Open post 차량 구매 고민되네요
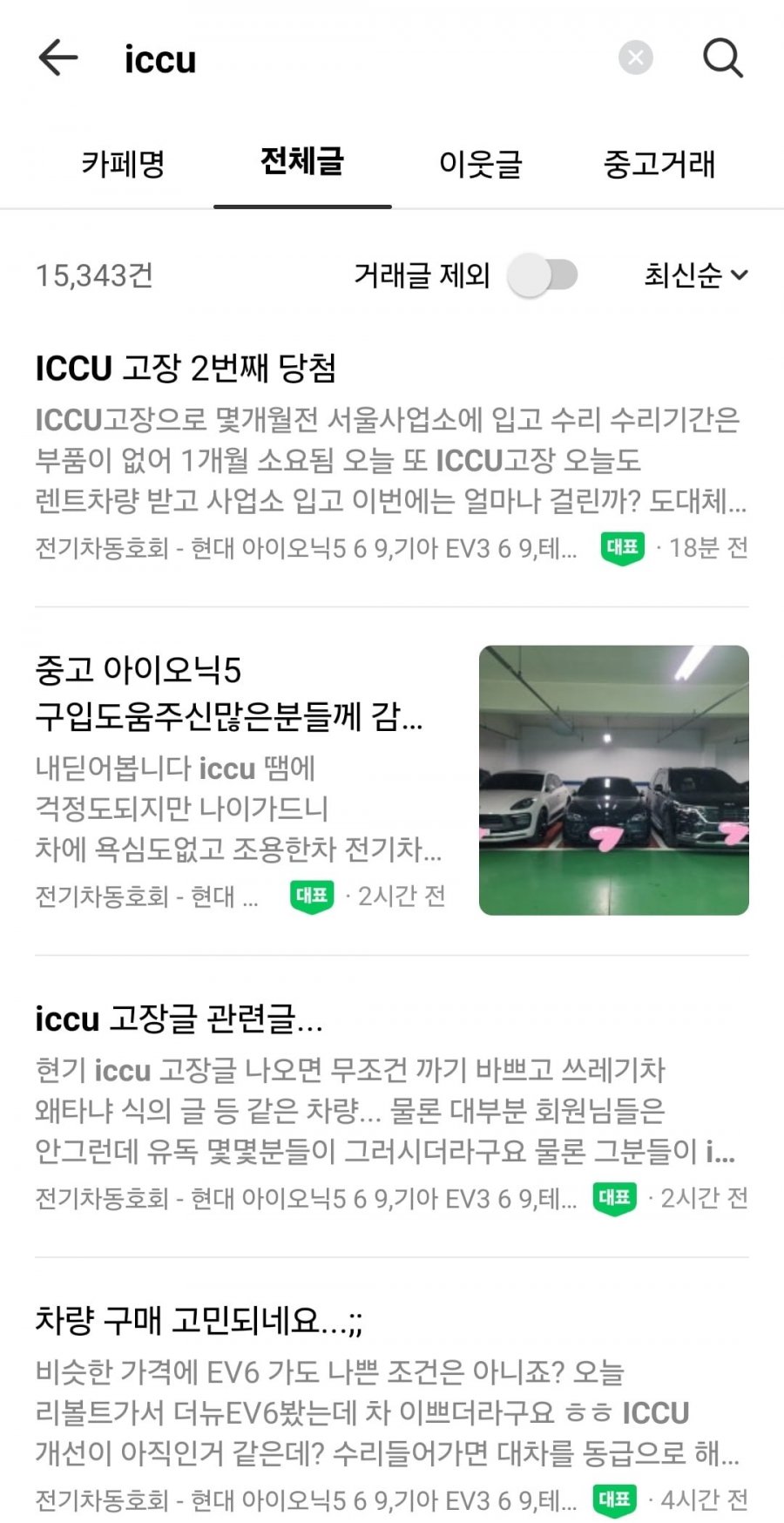Image resolution: width=784 pixels, height=1523 pixels. [199, 1321]
